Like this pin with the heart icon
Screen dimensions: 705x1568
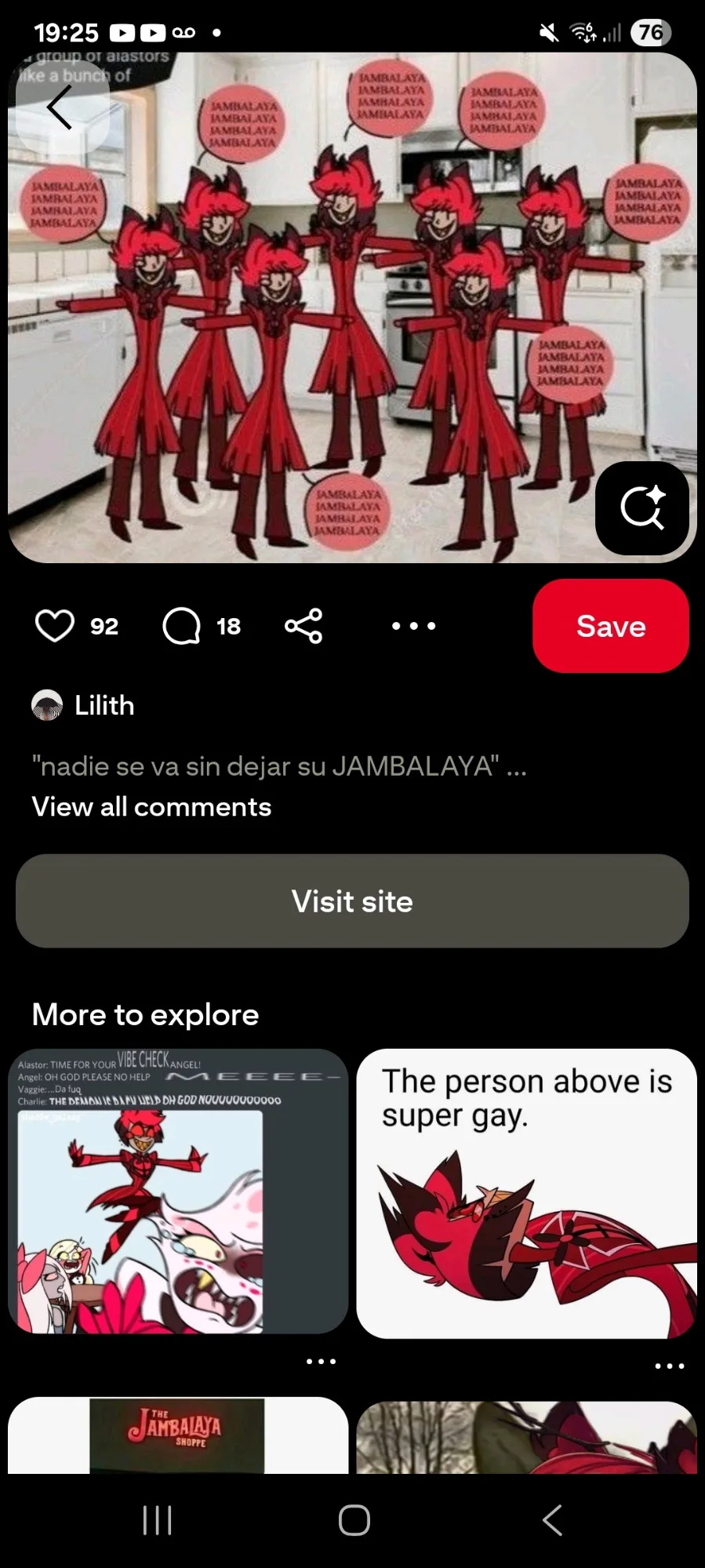tap(55, 626)
